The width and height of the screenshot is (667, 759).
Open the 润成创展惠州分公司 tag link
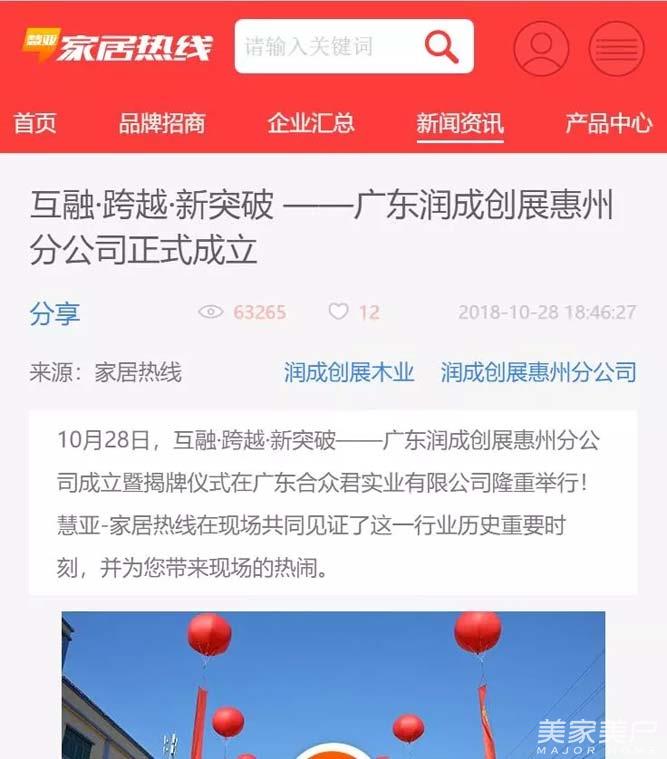click(x=538, y=373)
